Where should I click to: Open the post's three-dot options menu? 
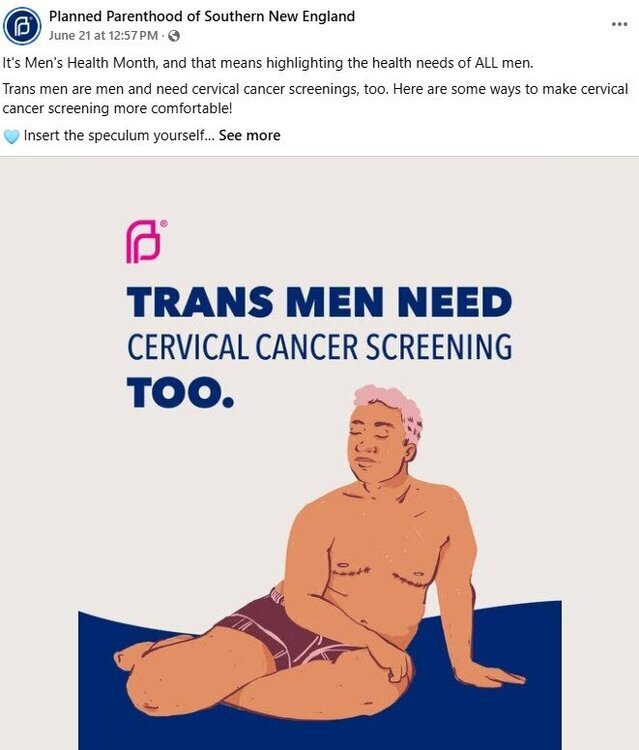pos(619,24)
